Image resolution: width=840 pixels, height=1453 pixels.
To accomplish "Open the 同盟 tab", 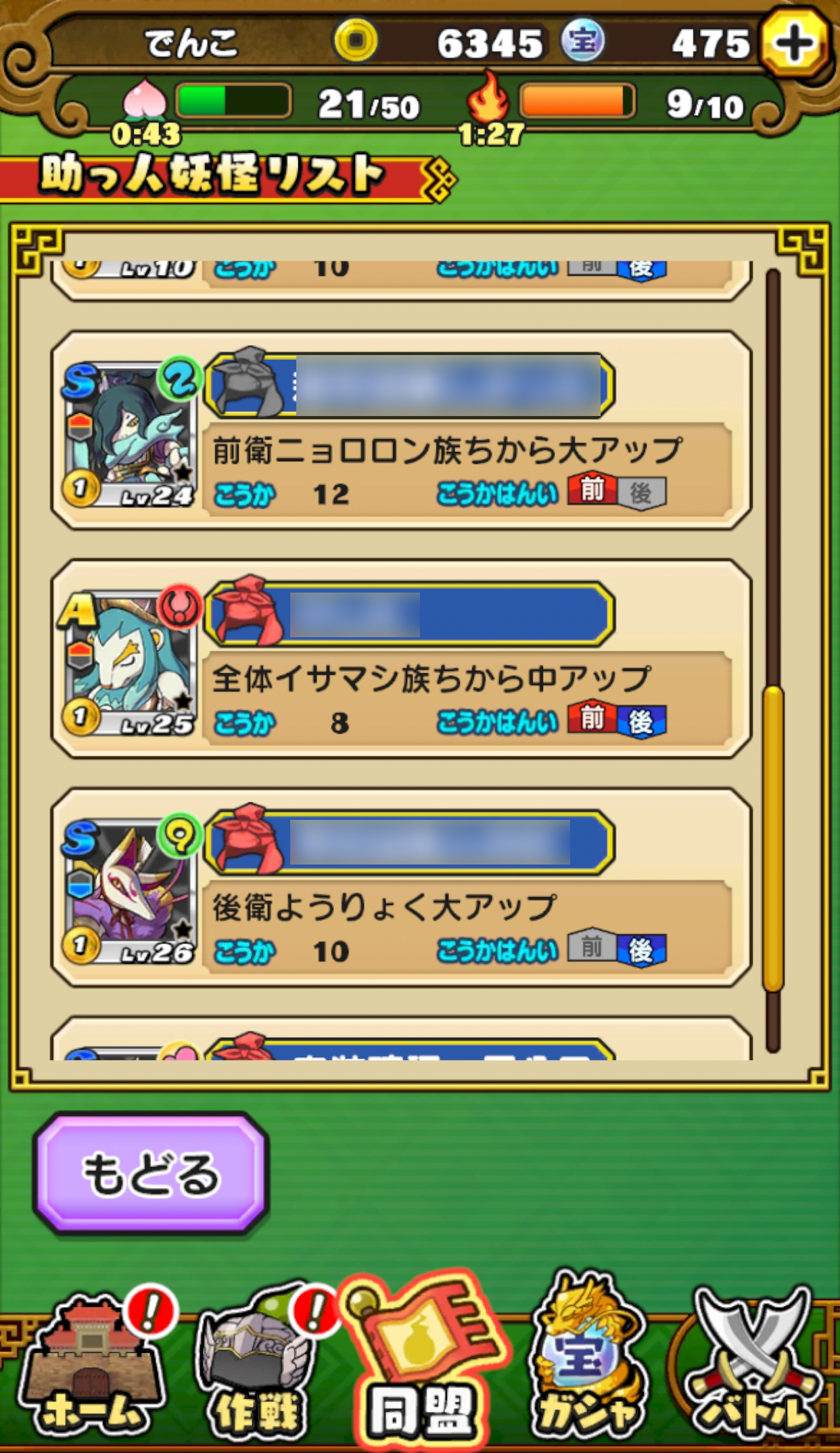I will coord(421,1366).
